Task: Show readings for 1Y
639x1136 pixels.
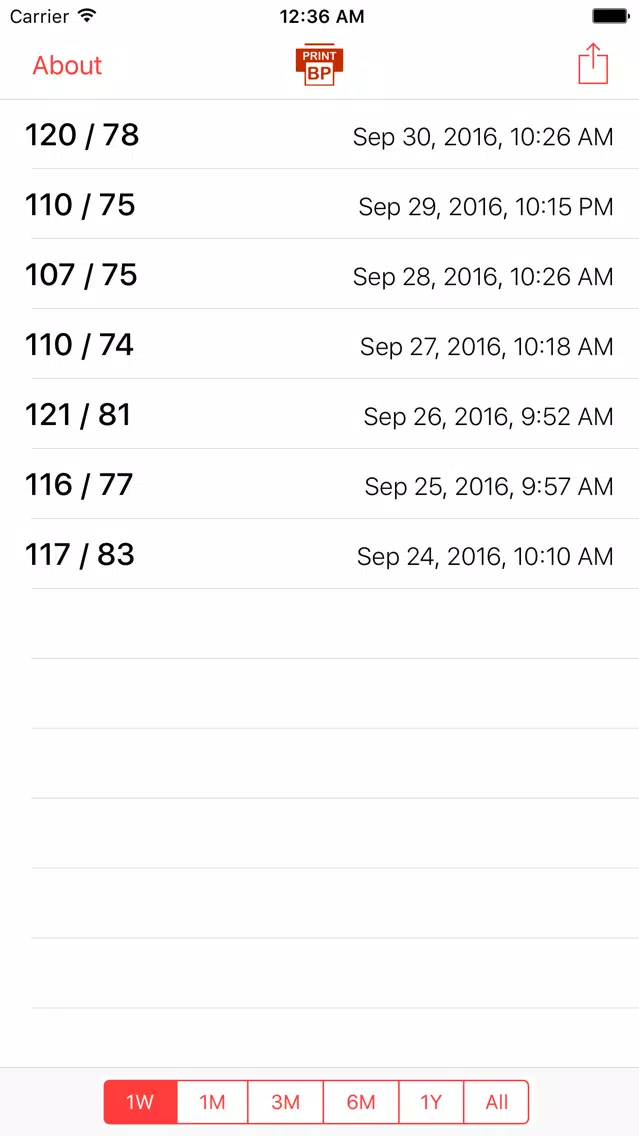Action: tap(431, 1102)
